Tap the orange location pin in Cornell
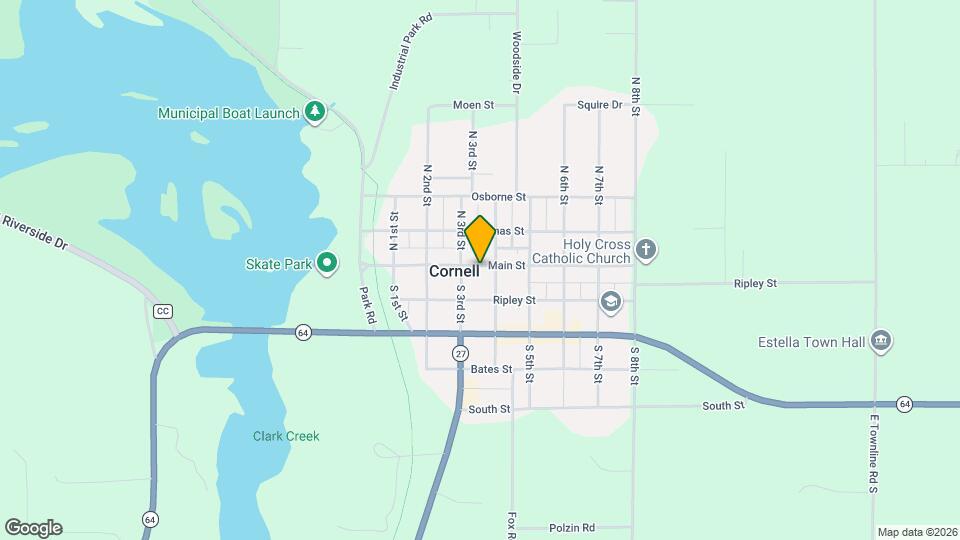The image size is (960, 540). pyautogui.click(x=480, y=238)
